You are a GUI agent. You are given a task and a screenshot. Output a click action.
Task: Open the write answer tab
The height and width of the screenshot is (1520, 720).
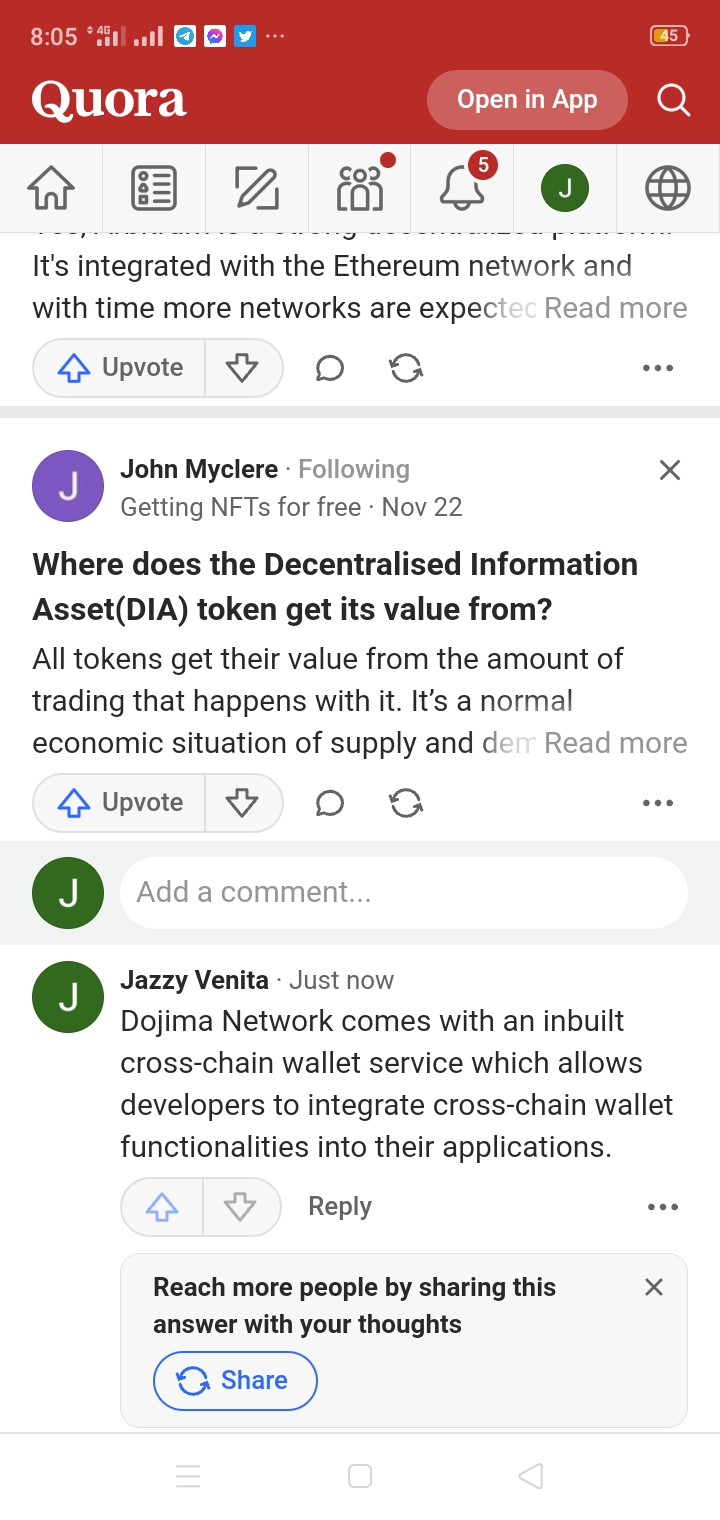tap(257, 188)
